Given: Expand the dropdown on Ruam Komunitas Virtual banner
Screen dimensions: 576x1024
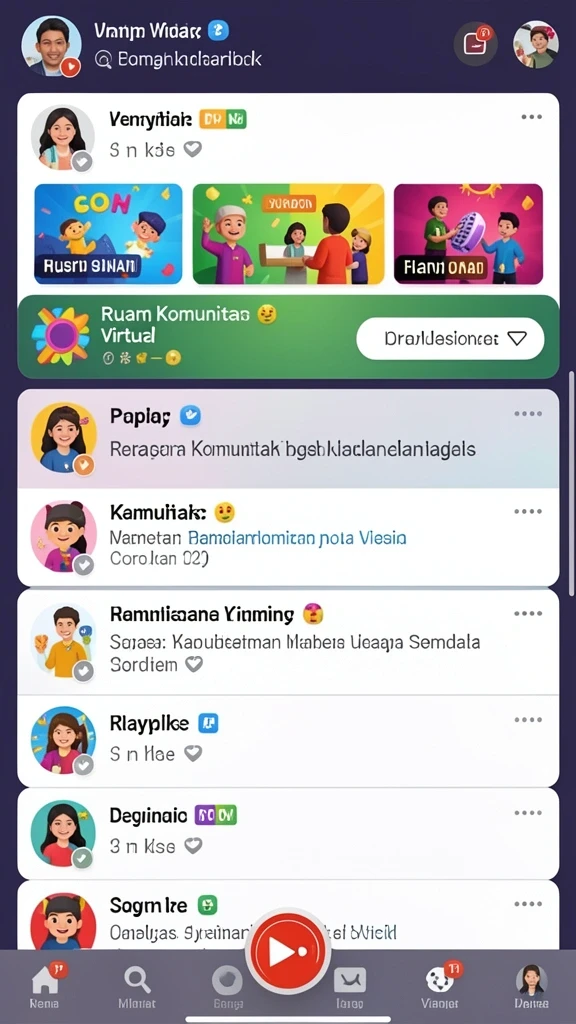Looking at the screenshot, I should point(451,338).
